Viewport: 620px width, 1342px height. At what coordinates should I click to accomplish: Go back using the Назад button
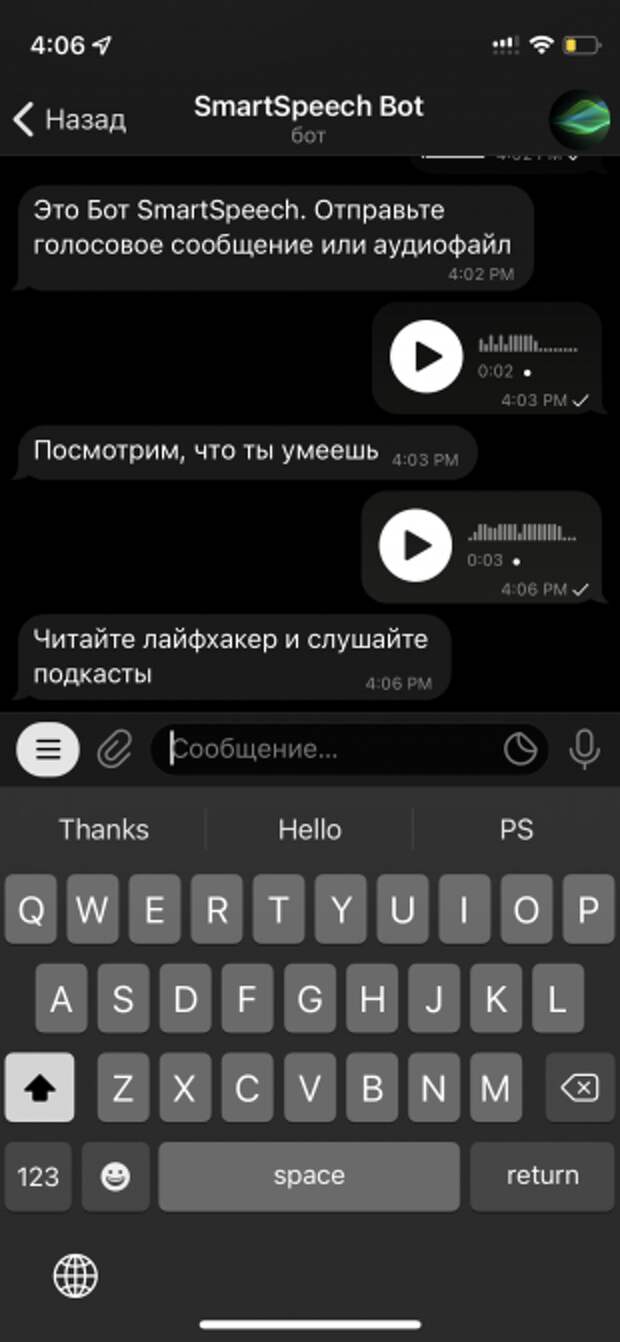click(68, 120)
